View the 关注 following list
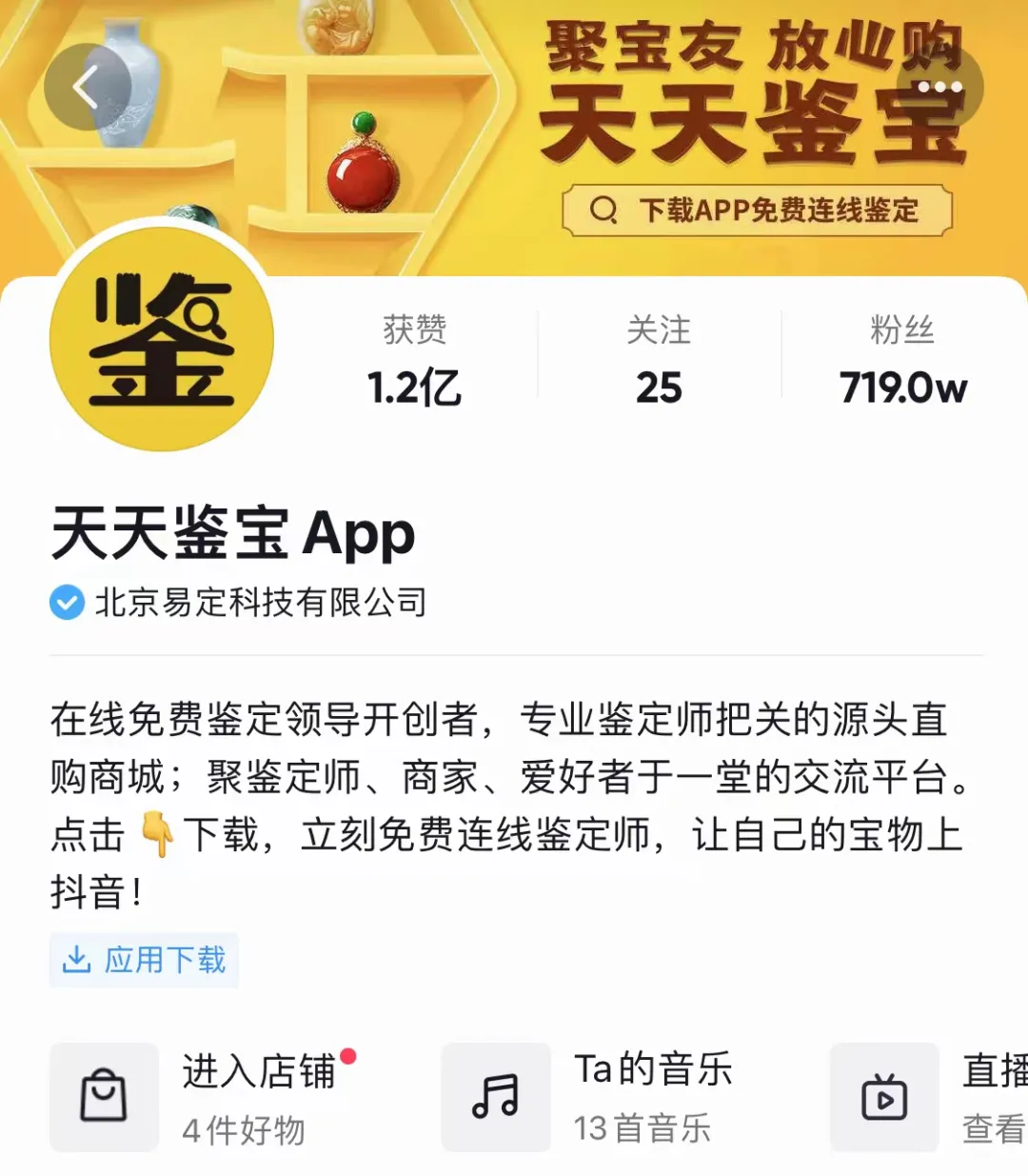The width and height of the screenshot is (1028, 1176). [659, 360]
